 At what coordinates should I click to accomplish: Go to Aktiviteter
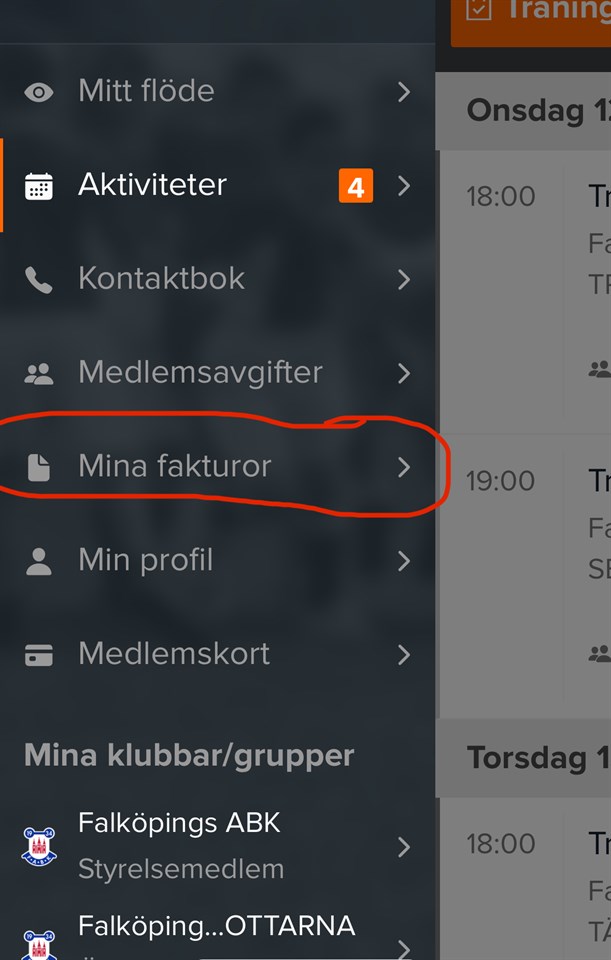tap(152, 185)
